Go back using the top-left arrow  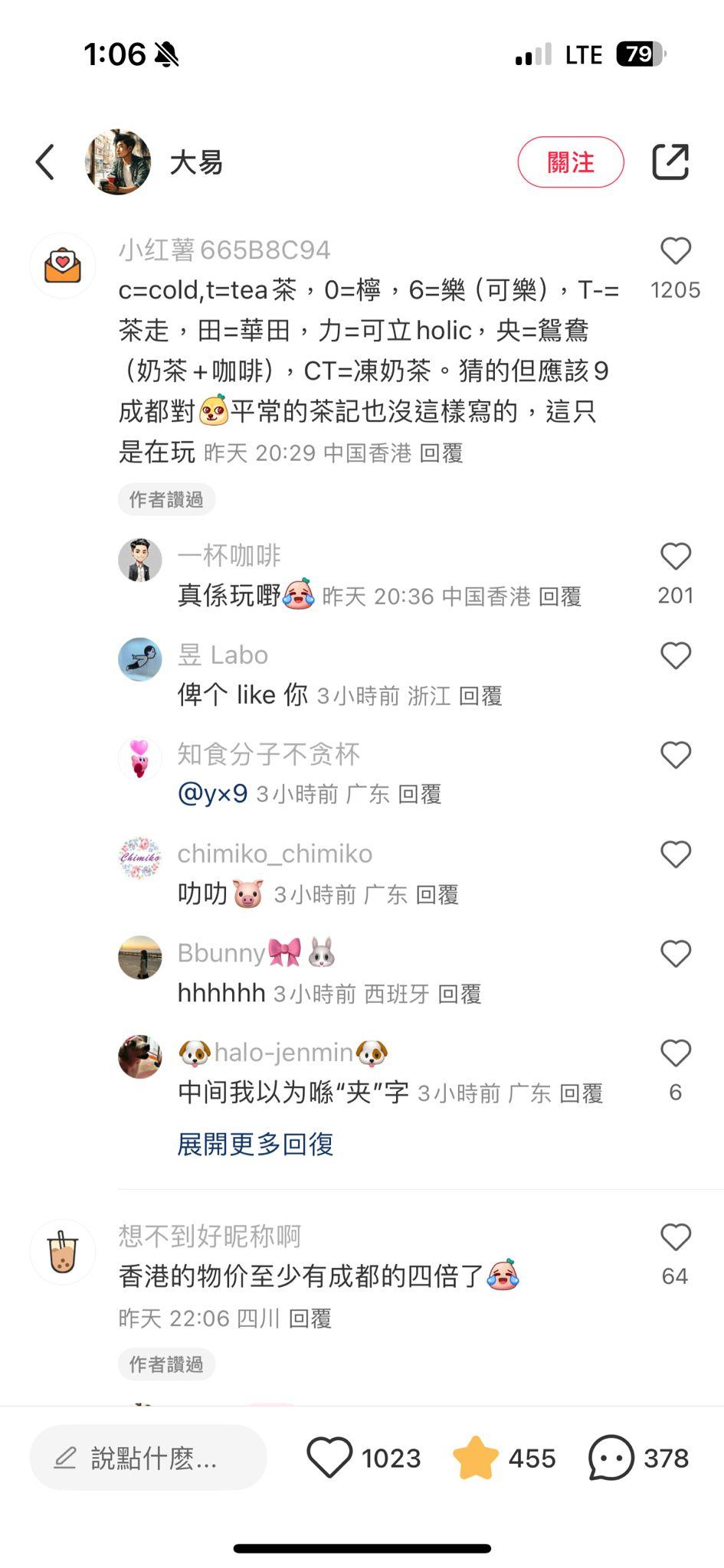46,162
